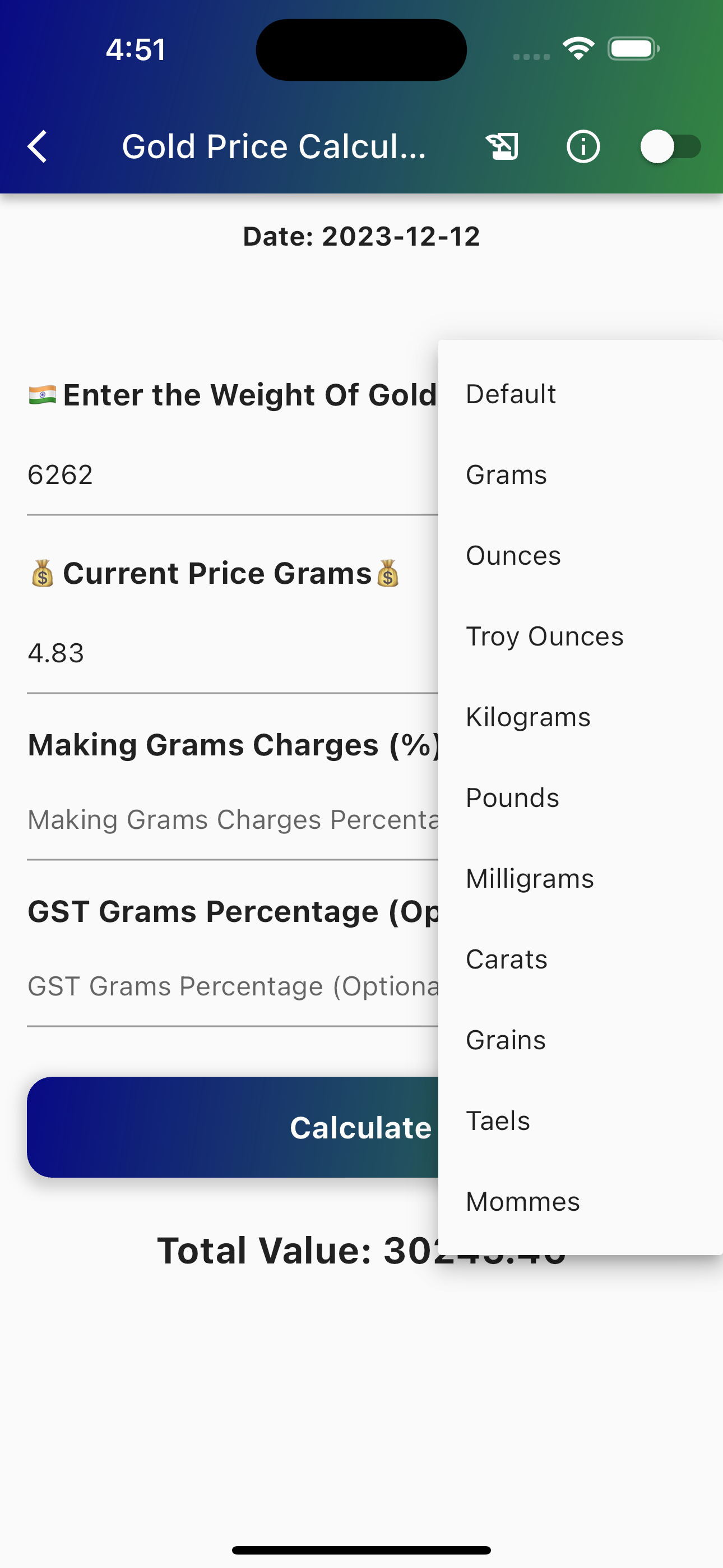This screenshot has width=723, height=1568.
Task: Pick the Milligrams option
Action: click(x=581, y=879)
